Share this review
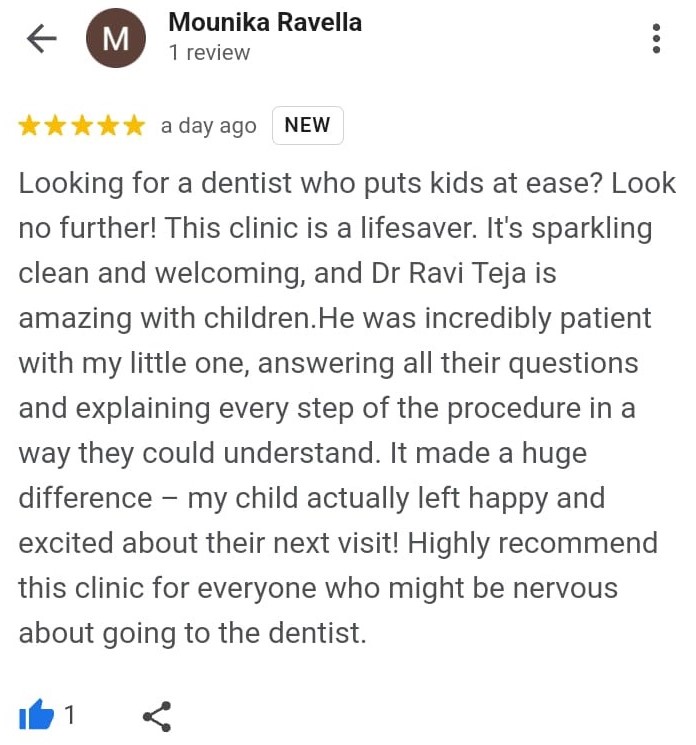696x745 pixels. point(157,716)
